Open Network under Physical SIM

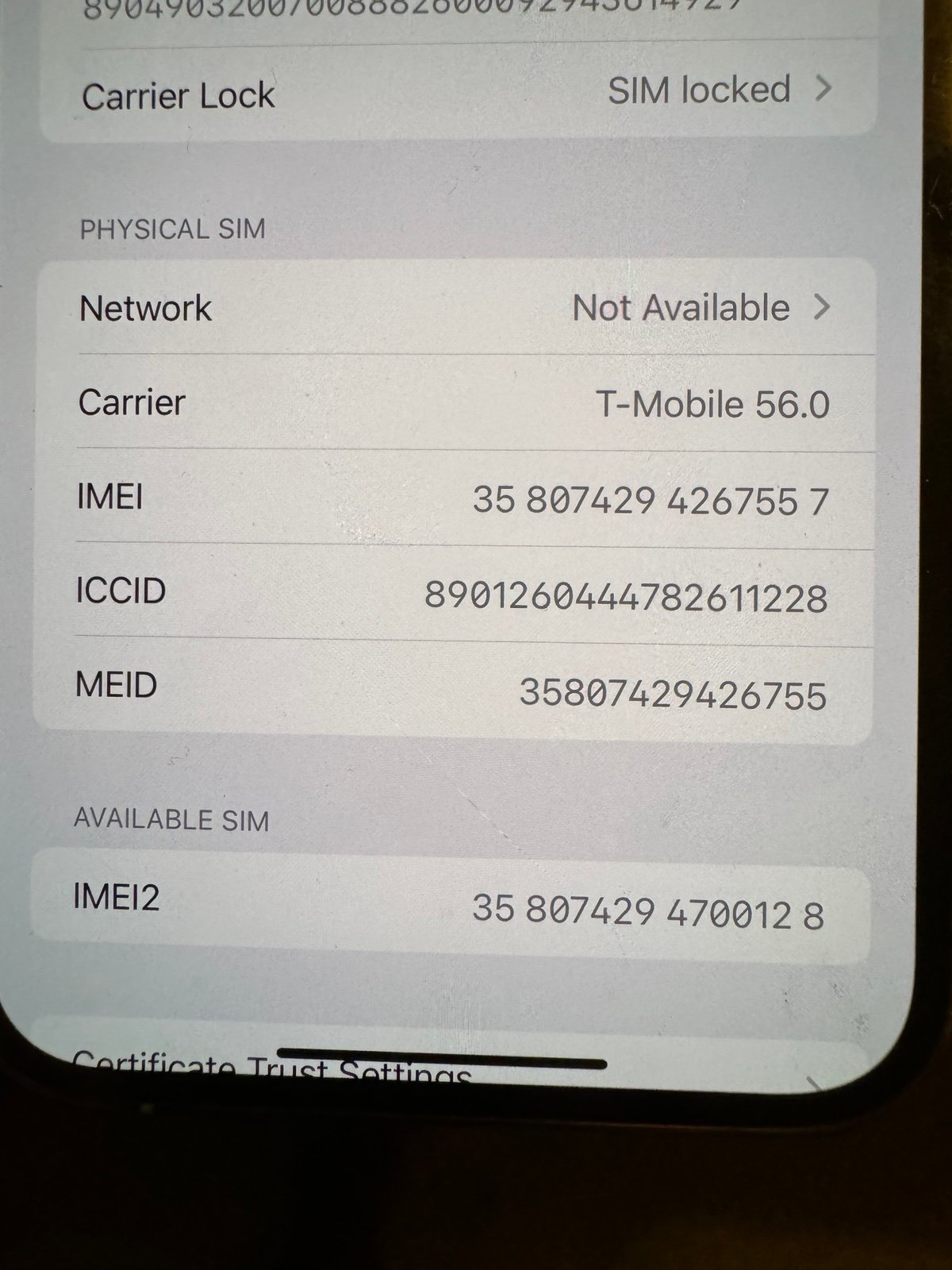[x=456, y=308]
